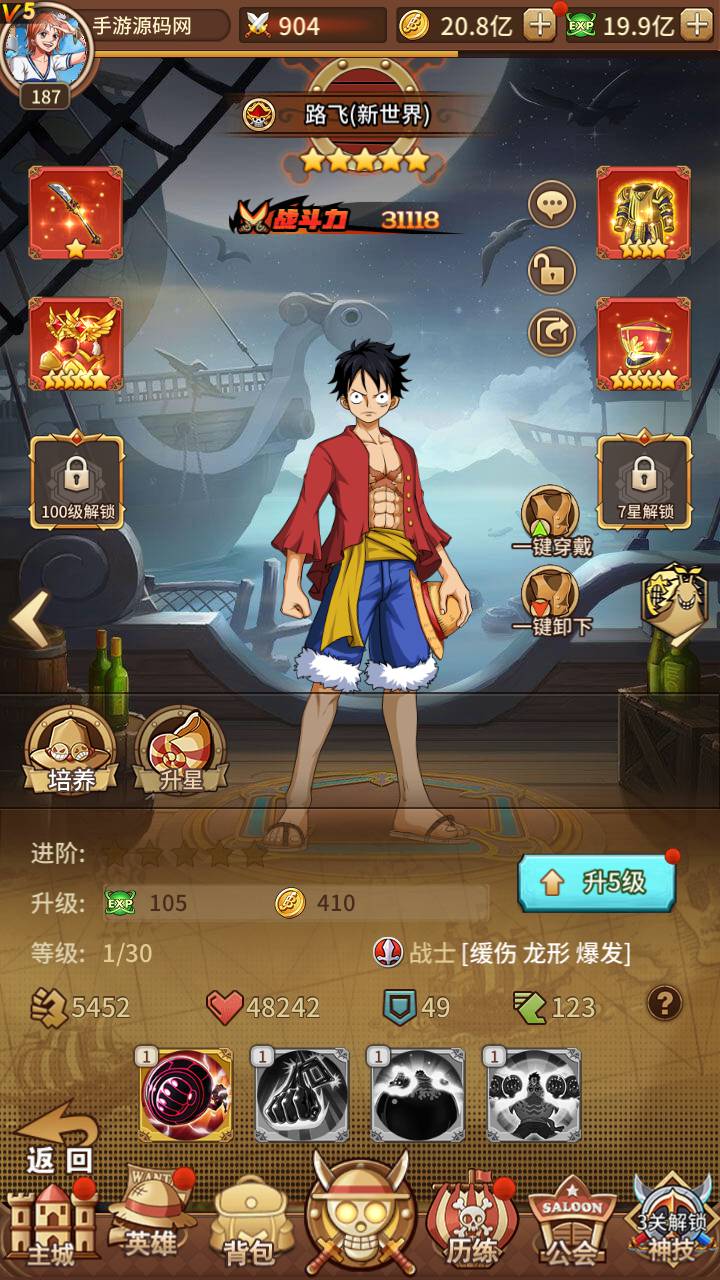720x1280 pixels.
Task: Open the question mark help icon
Action: 664,1002
